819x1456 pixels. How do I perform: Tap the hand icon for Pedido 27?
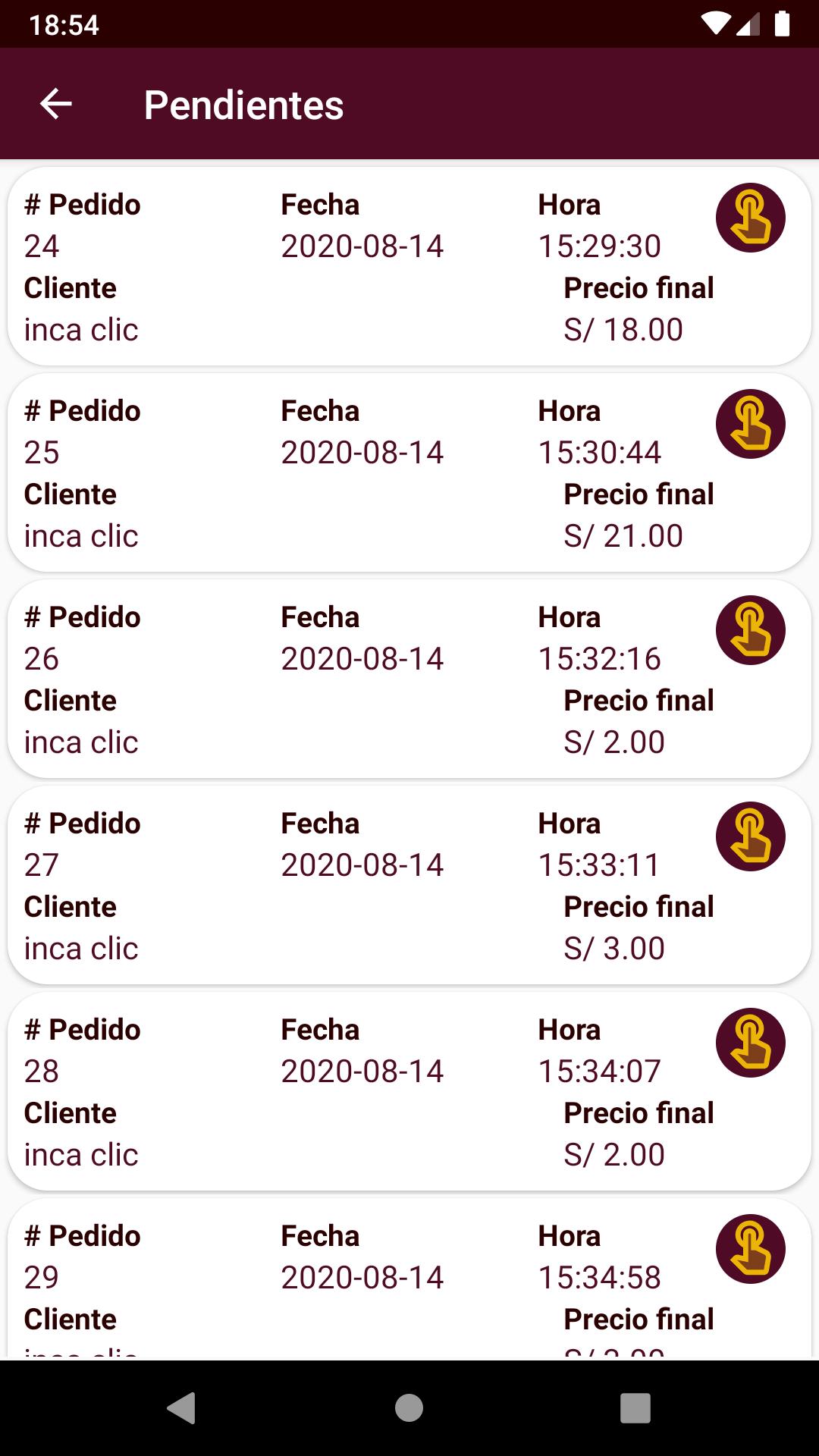tap(751, 836)
